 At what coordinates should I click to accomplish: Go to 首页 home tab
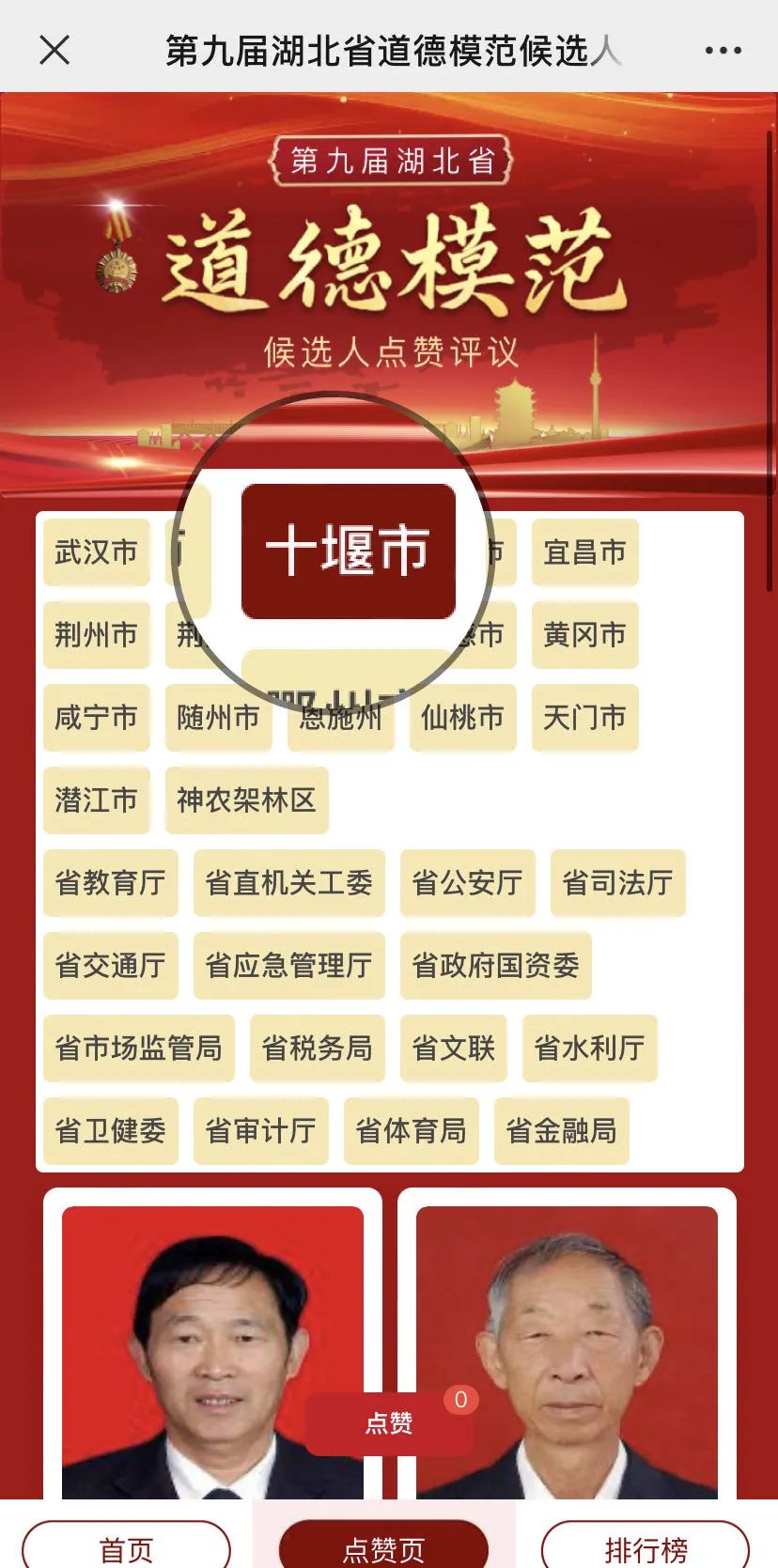[126, 1547]
